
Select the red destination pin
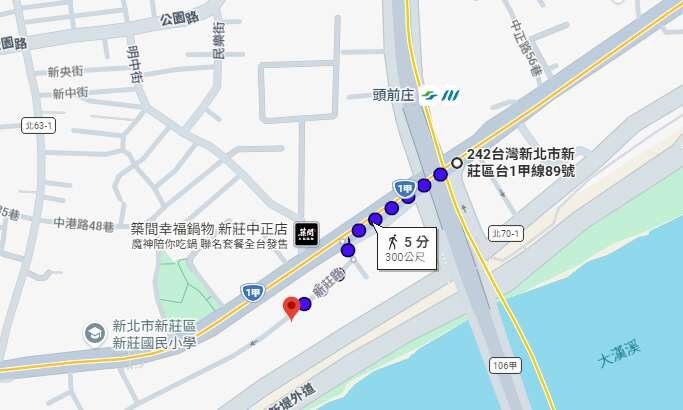[291, 308]
